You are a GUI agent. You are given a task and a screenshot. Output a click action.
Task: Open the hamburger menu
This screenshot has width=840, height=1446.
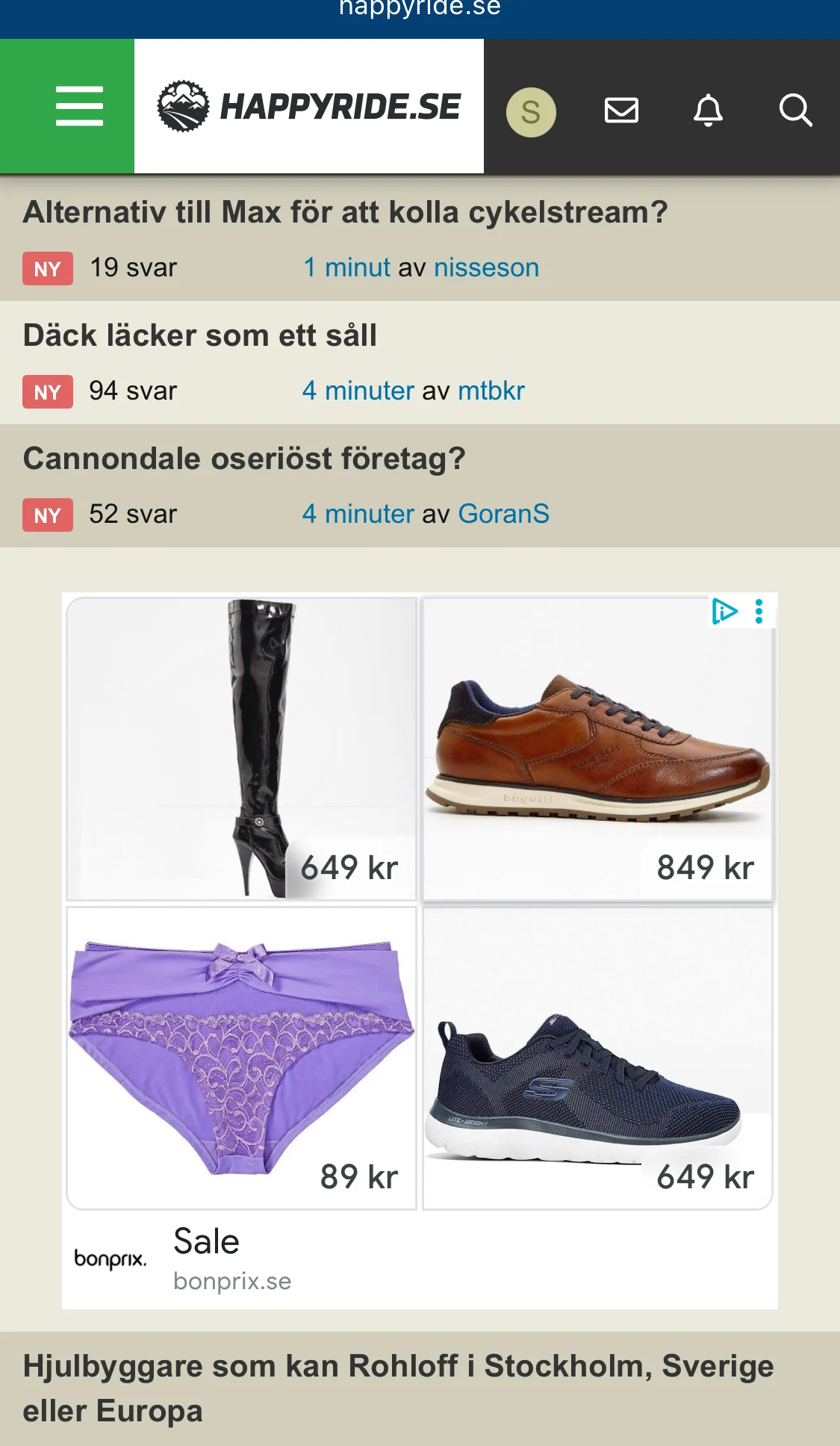tap(79, 106)
